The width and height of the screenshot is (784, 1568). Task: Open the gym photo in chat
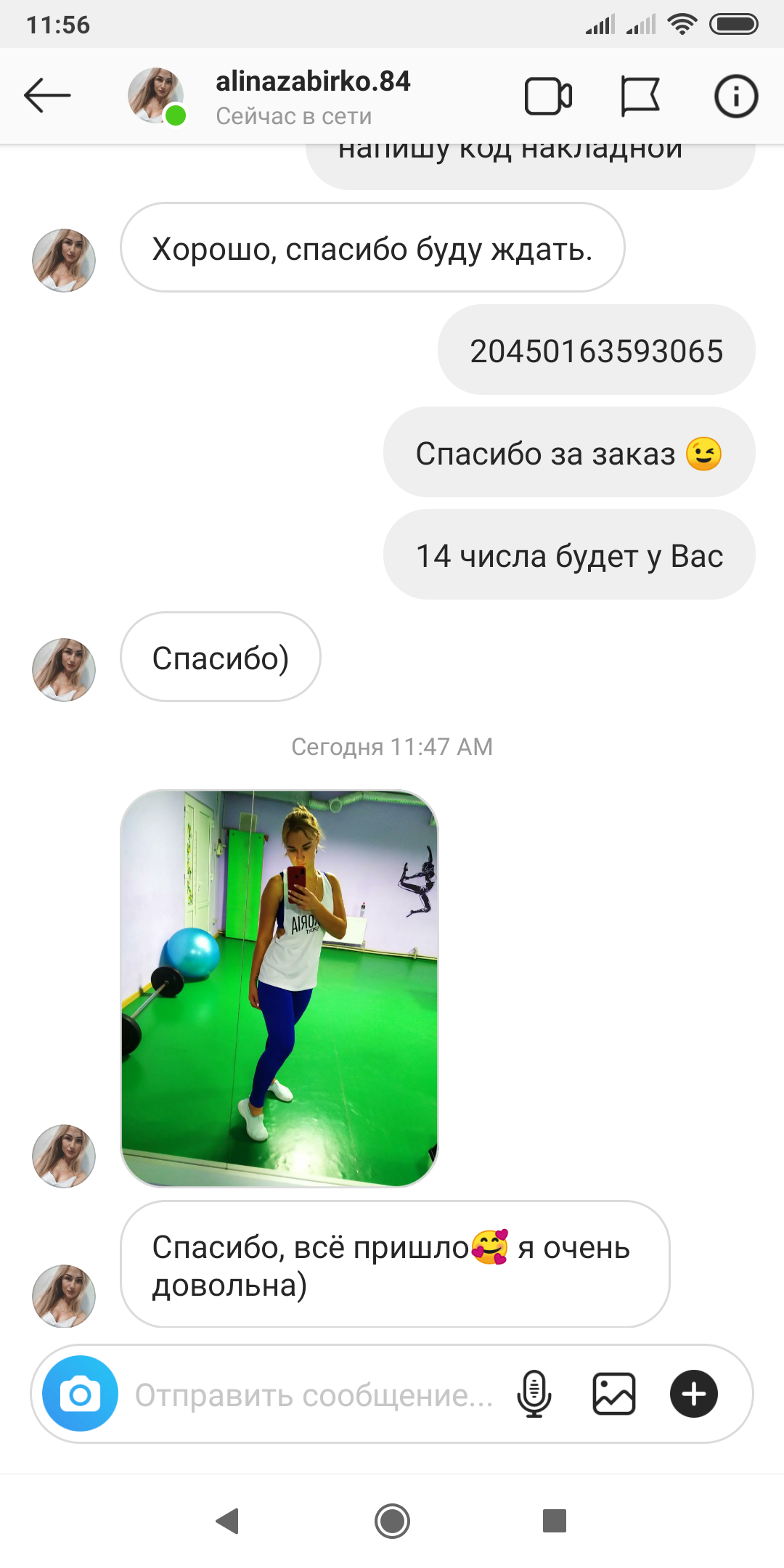[x=279, y=987]
